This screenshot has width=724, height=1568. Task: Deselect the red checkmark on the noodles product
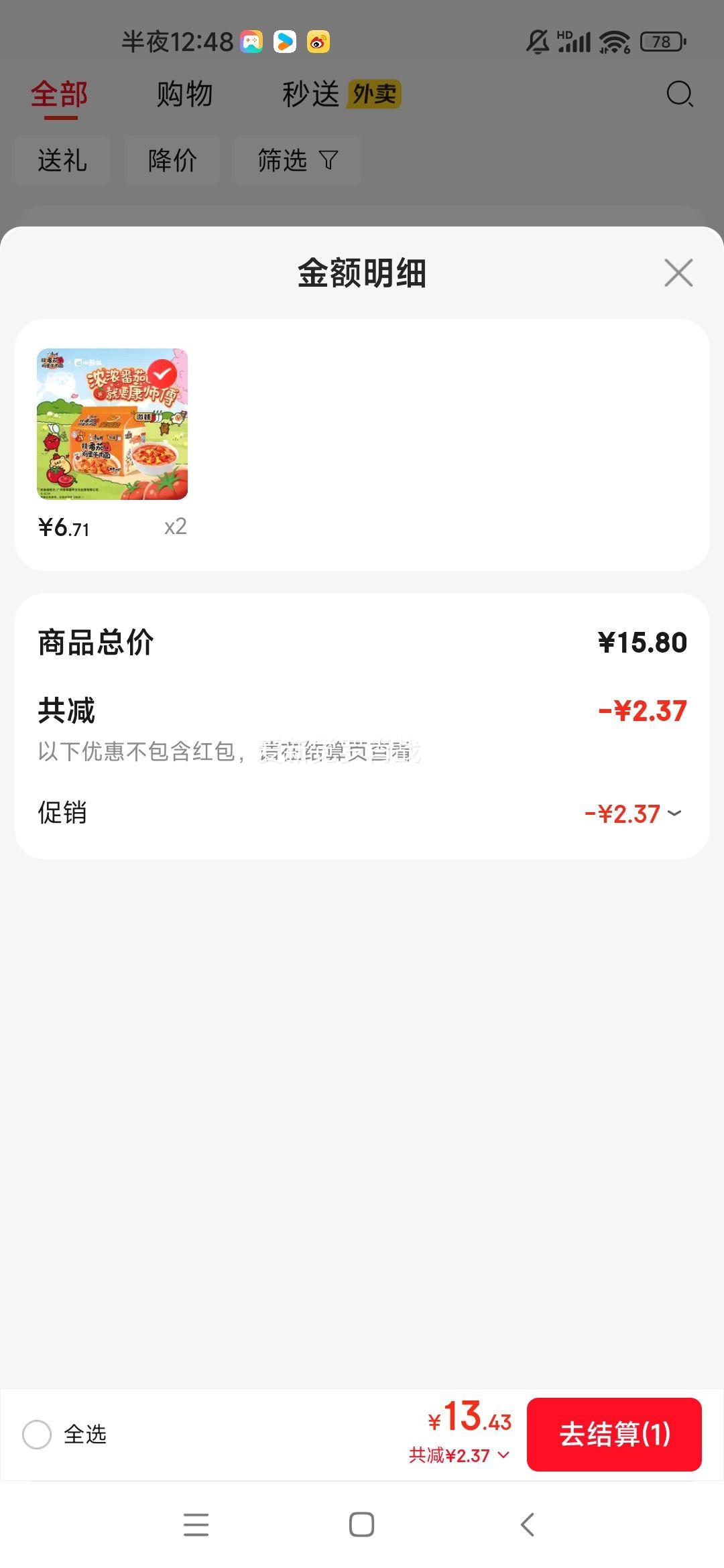coord(163,375)
